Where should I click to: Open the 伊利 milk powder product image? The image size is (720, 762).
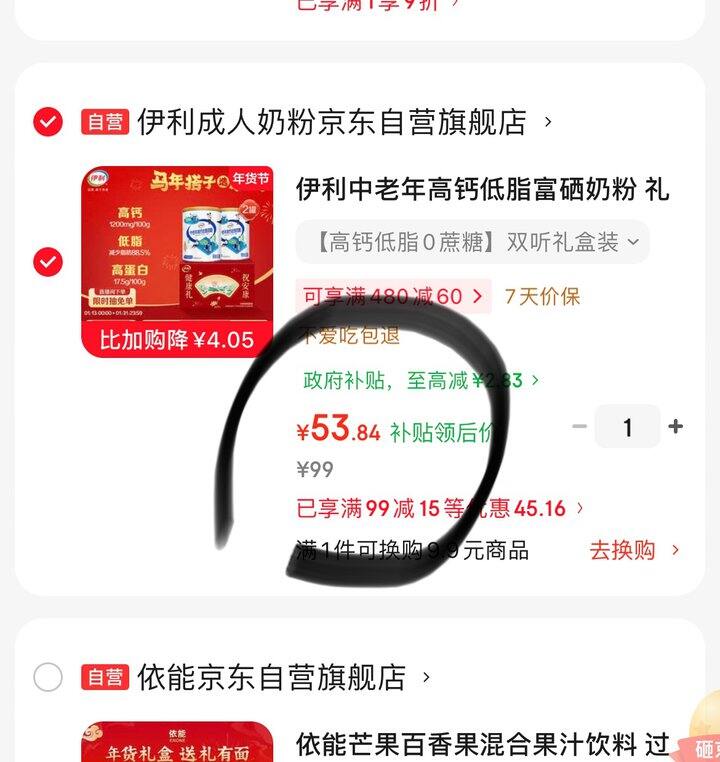click(177, 262)
